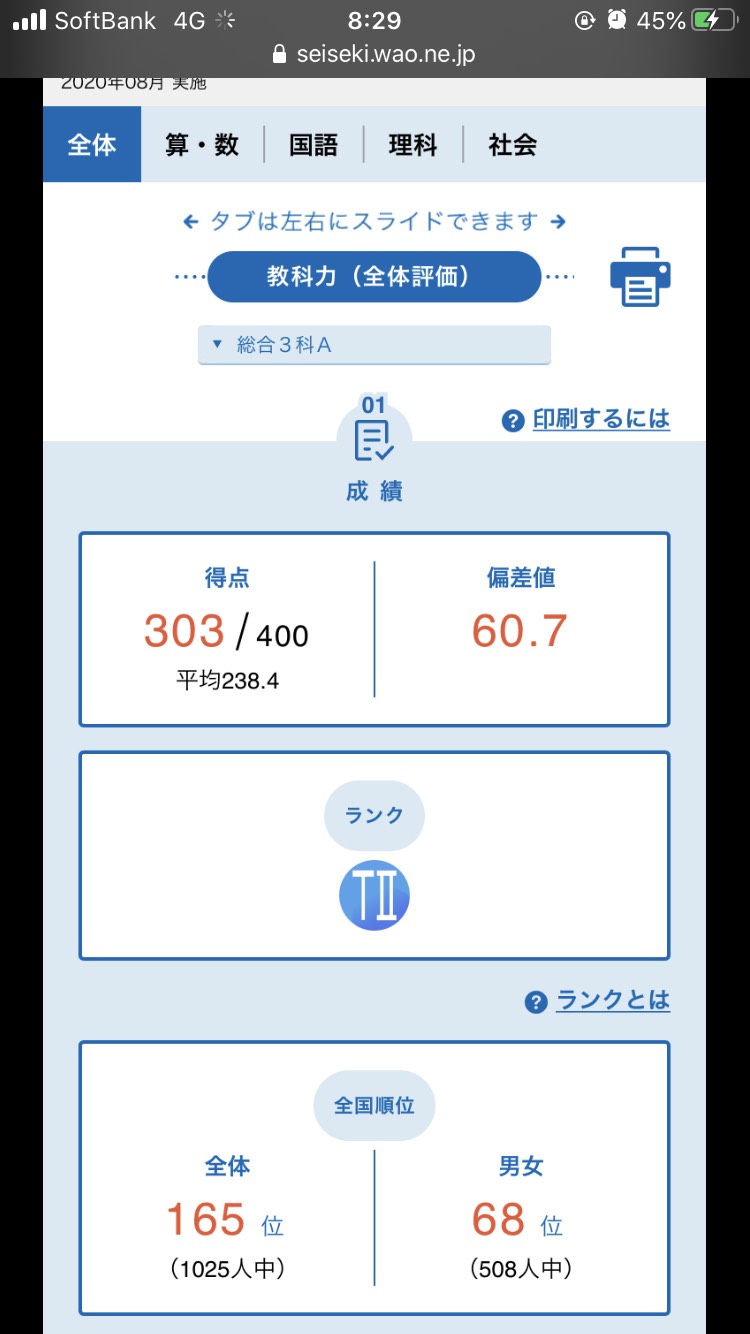Select the 社会 tab
750x1334 pixels.
coord(513,145)
